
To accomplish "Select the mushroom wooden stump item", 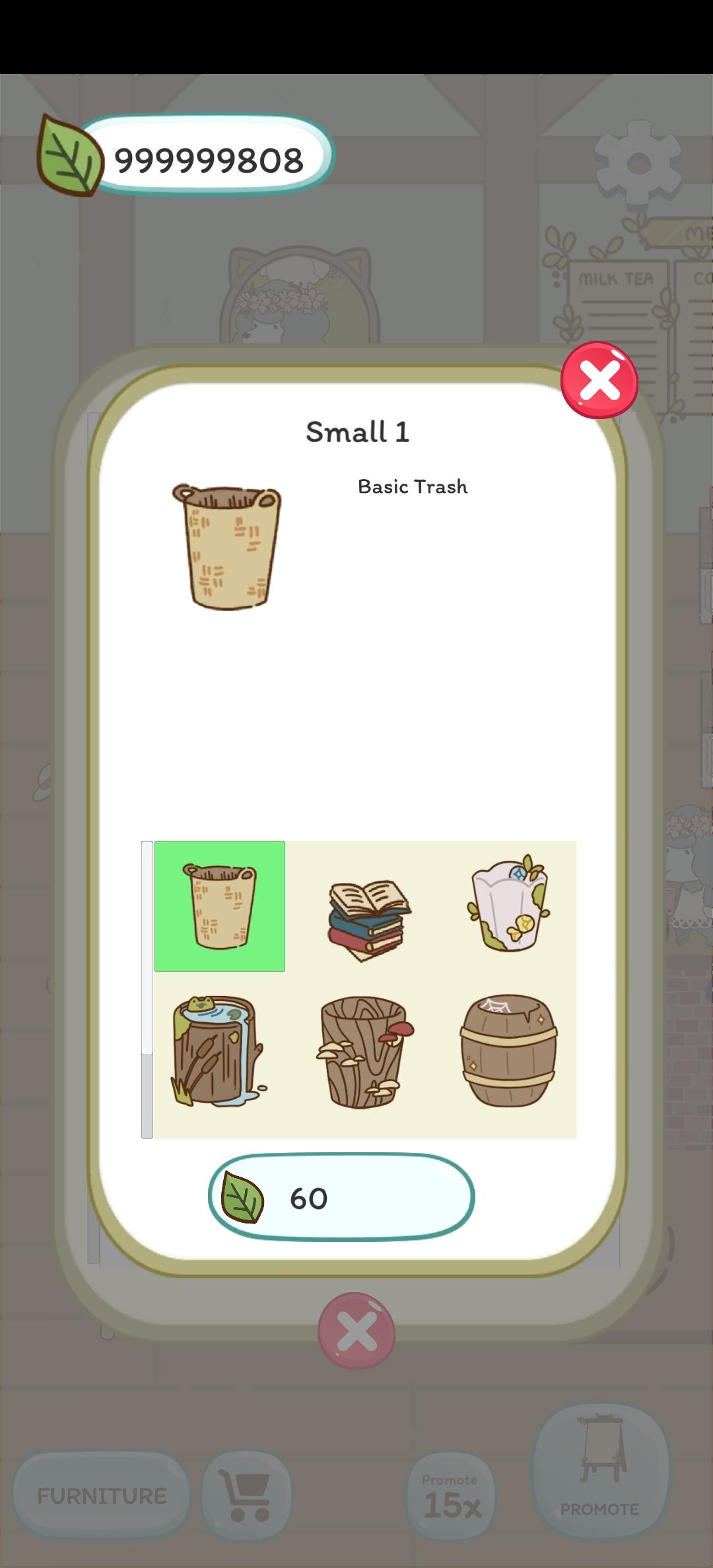I will pyautogui.click(x=366, y=1052).
